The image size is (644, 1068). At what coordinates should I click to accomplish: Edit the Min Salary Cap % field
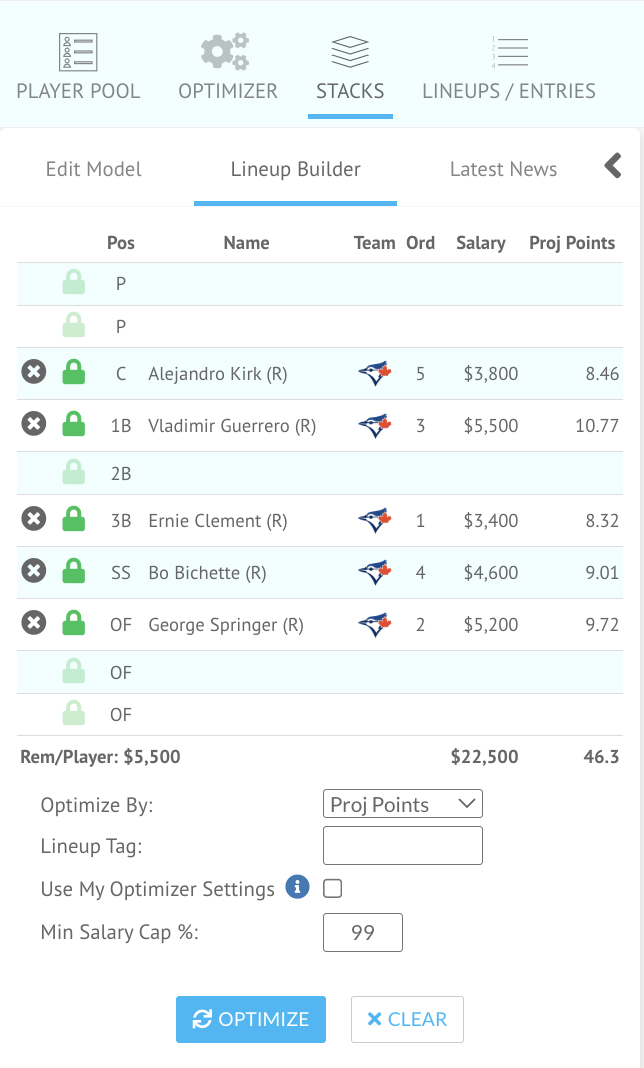[363, 932]
